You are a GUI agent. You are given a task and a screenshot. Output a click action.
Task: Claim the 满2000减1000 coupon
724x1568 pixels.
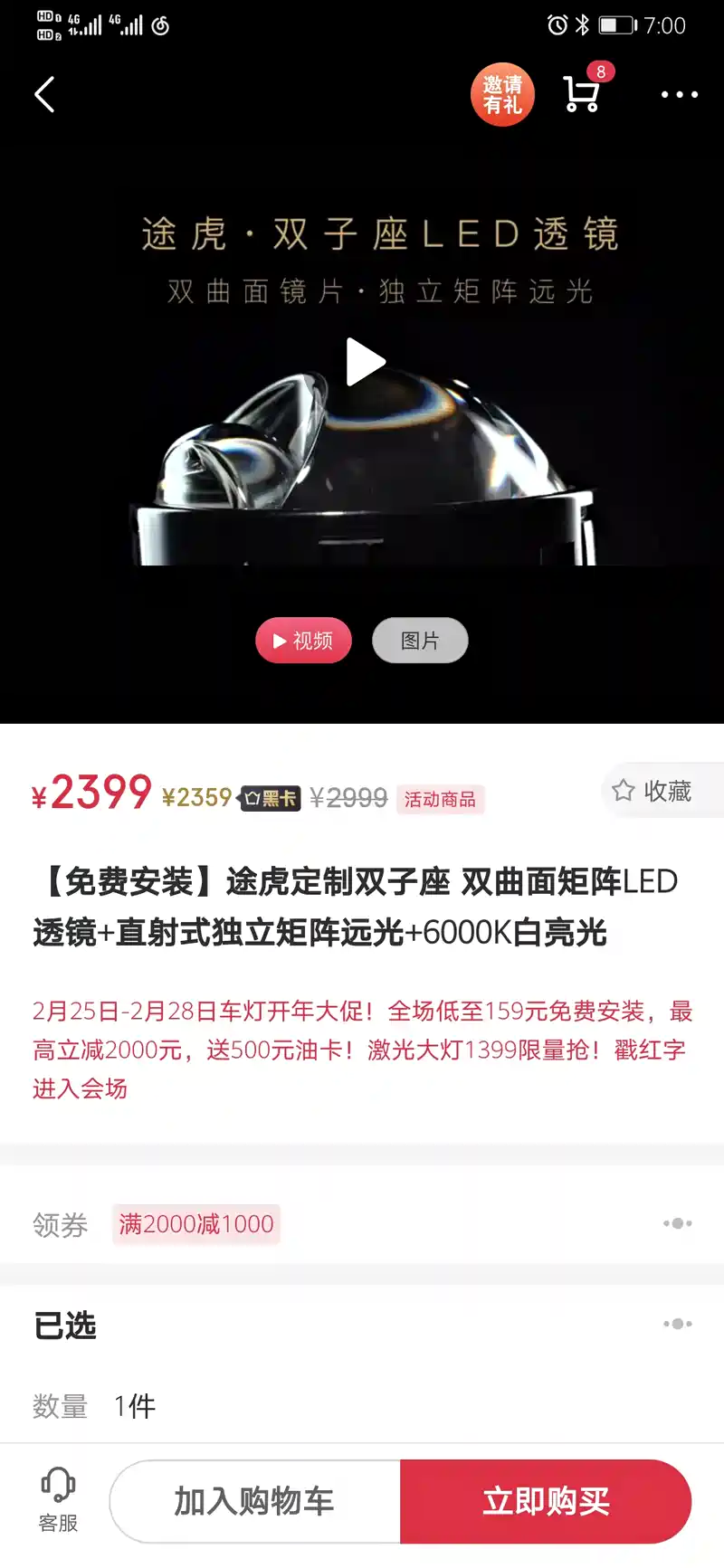pyautogui.click(x=196, y=1224)
